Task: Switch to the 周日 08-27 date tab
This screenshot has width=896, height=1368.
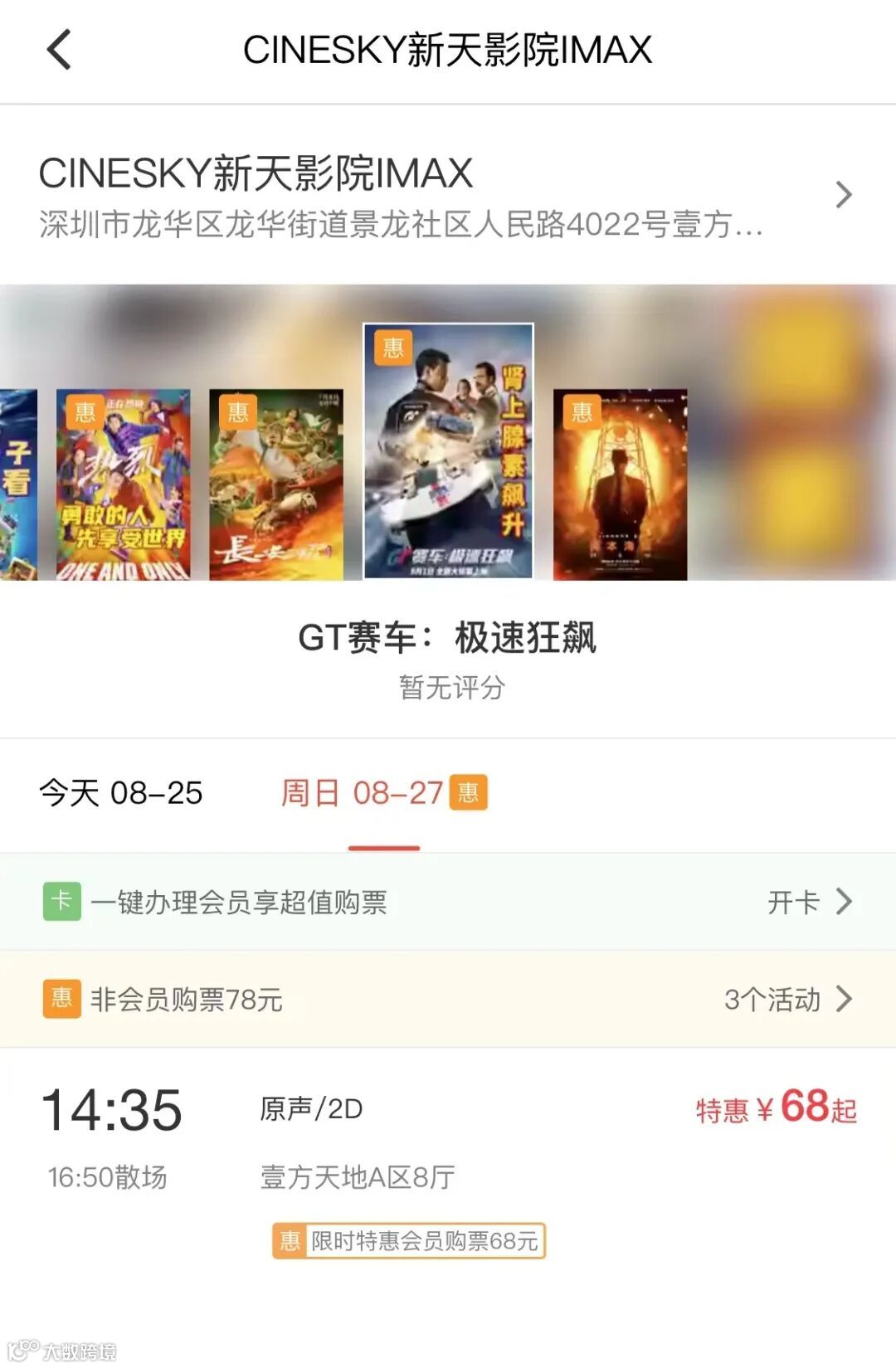Action: (383, 793)
